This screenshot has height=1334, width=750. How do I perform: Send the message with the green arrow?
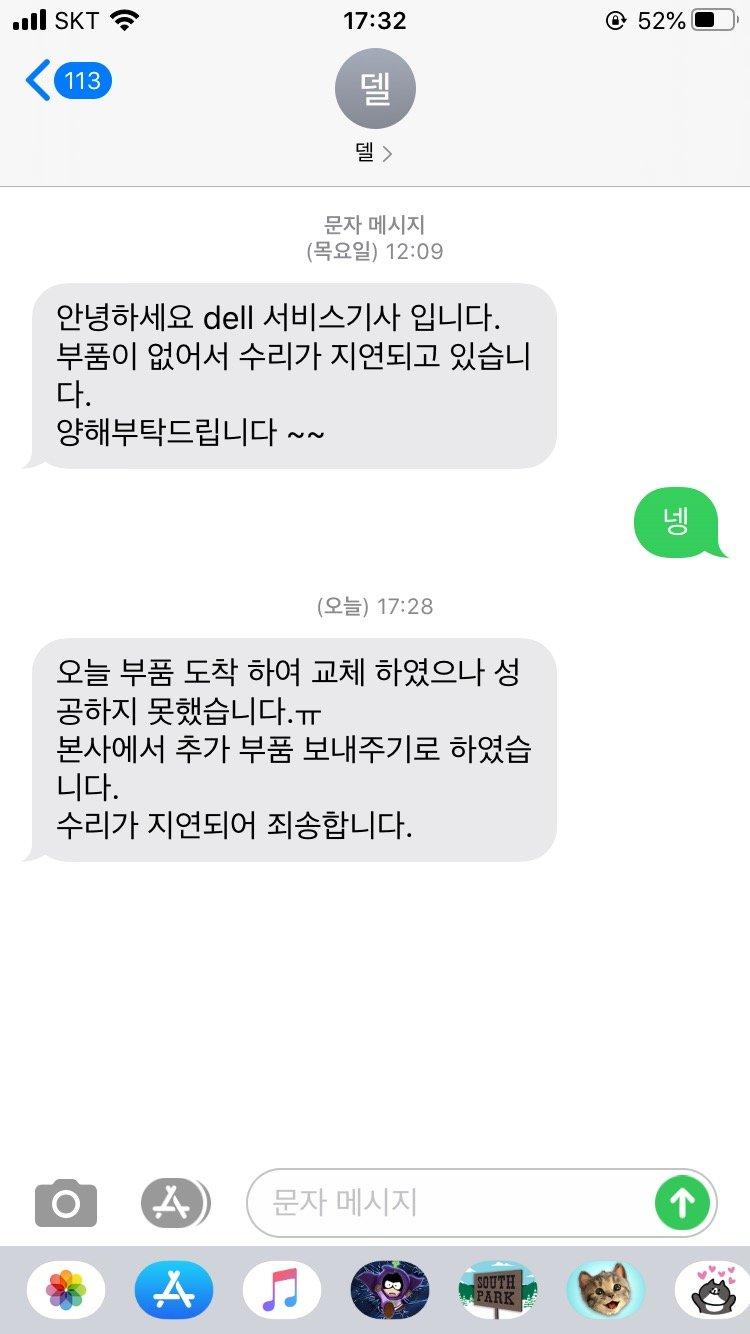(682, 1203)
